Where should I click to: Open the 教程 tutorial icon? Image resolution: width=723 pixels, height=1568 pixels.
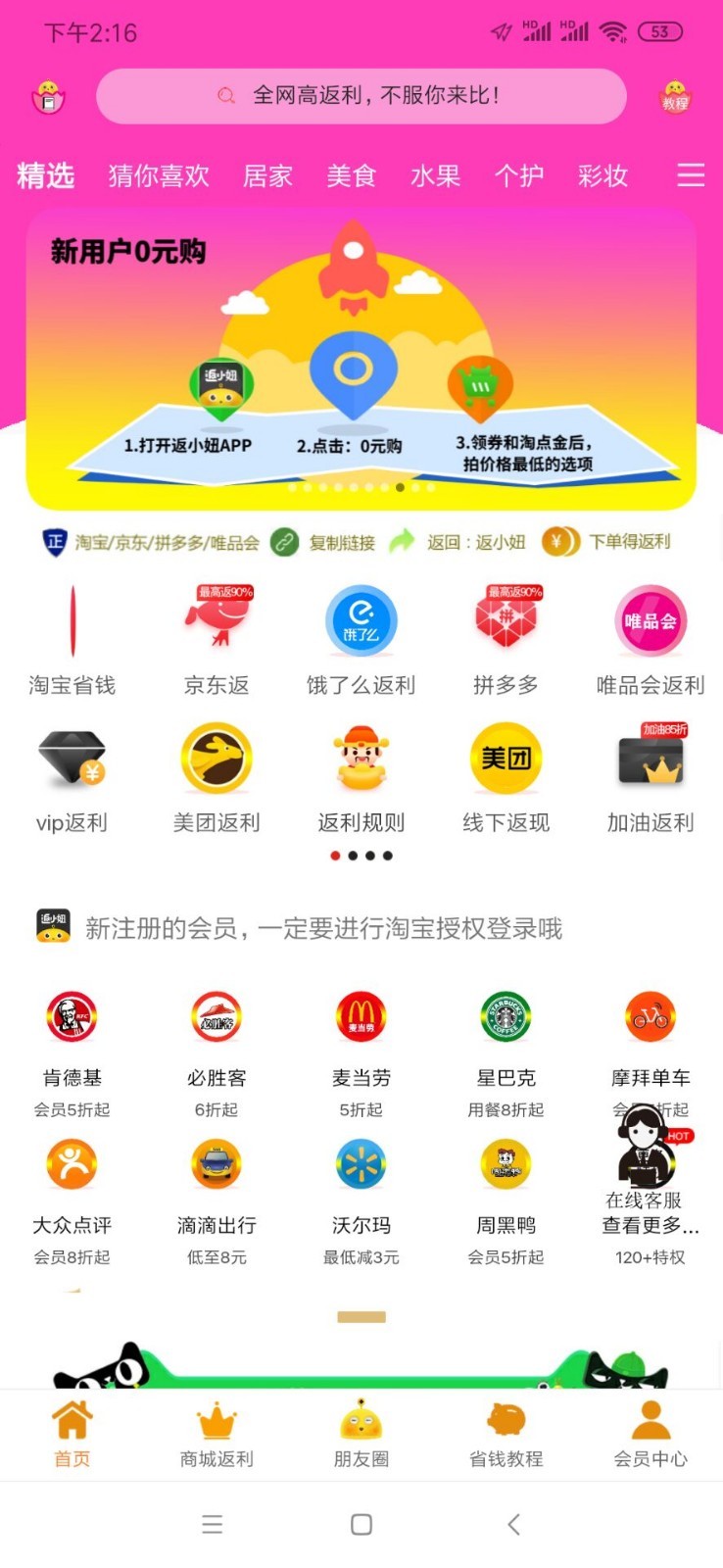675,97
